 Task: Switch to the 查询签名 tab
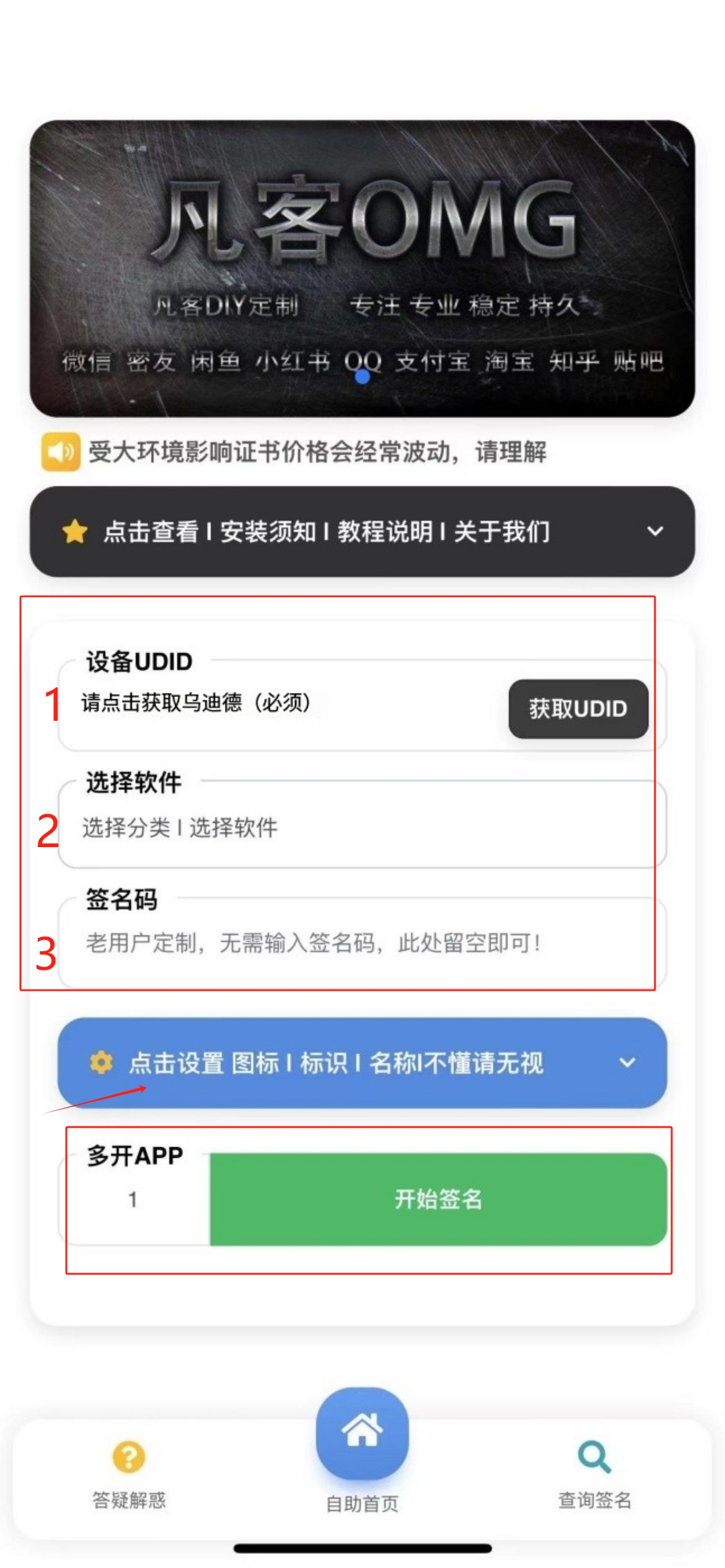coord(594,1474)
